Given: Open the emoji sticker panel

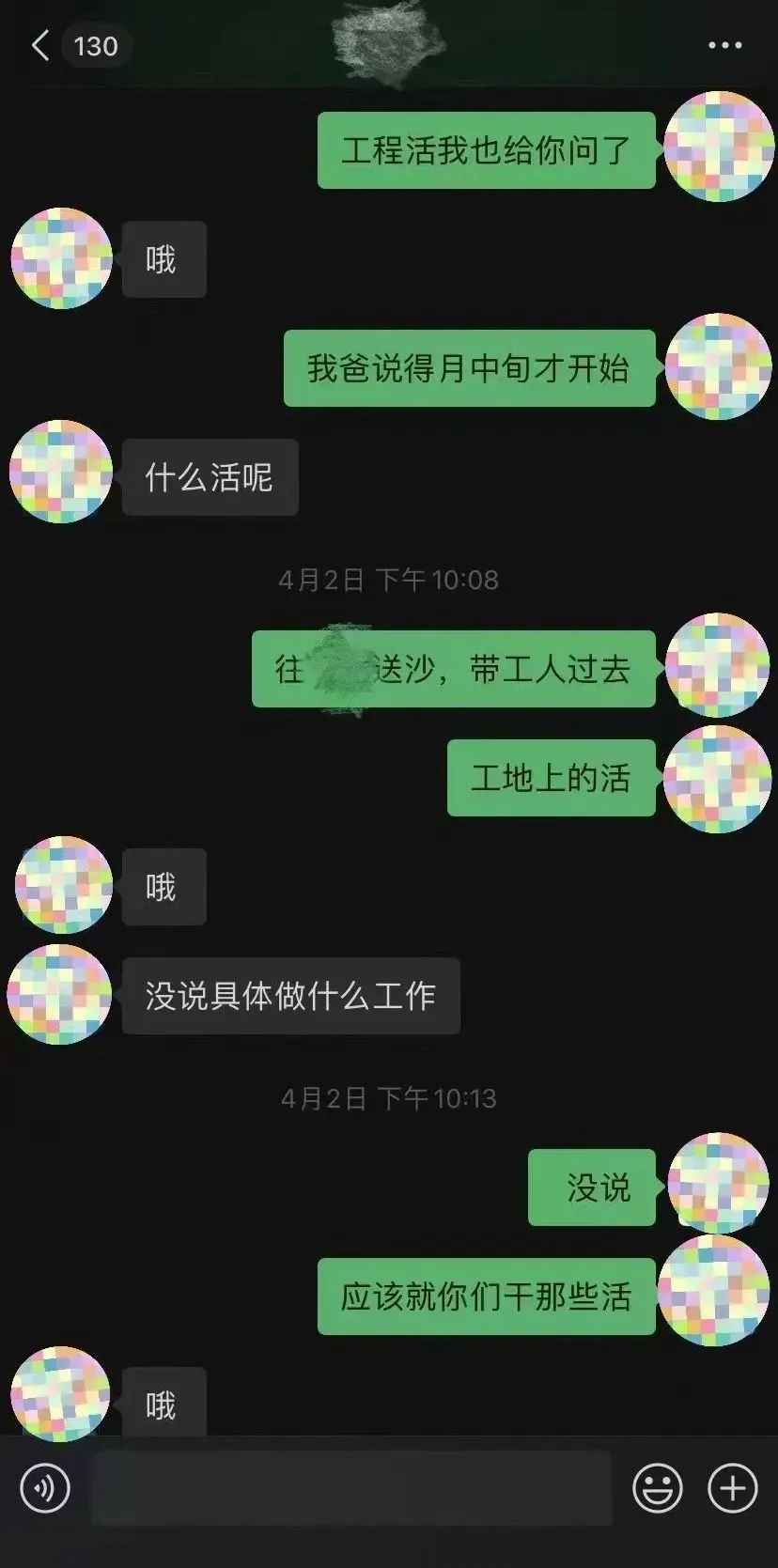Looking at the screenshot, I should 657,1488.
